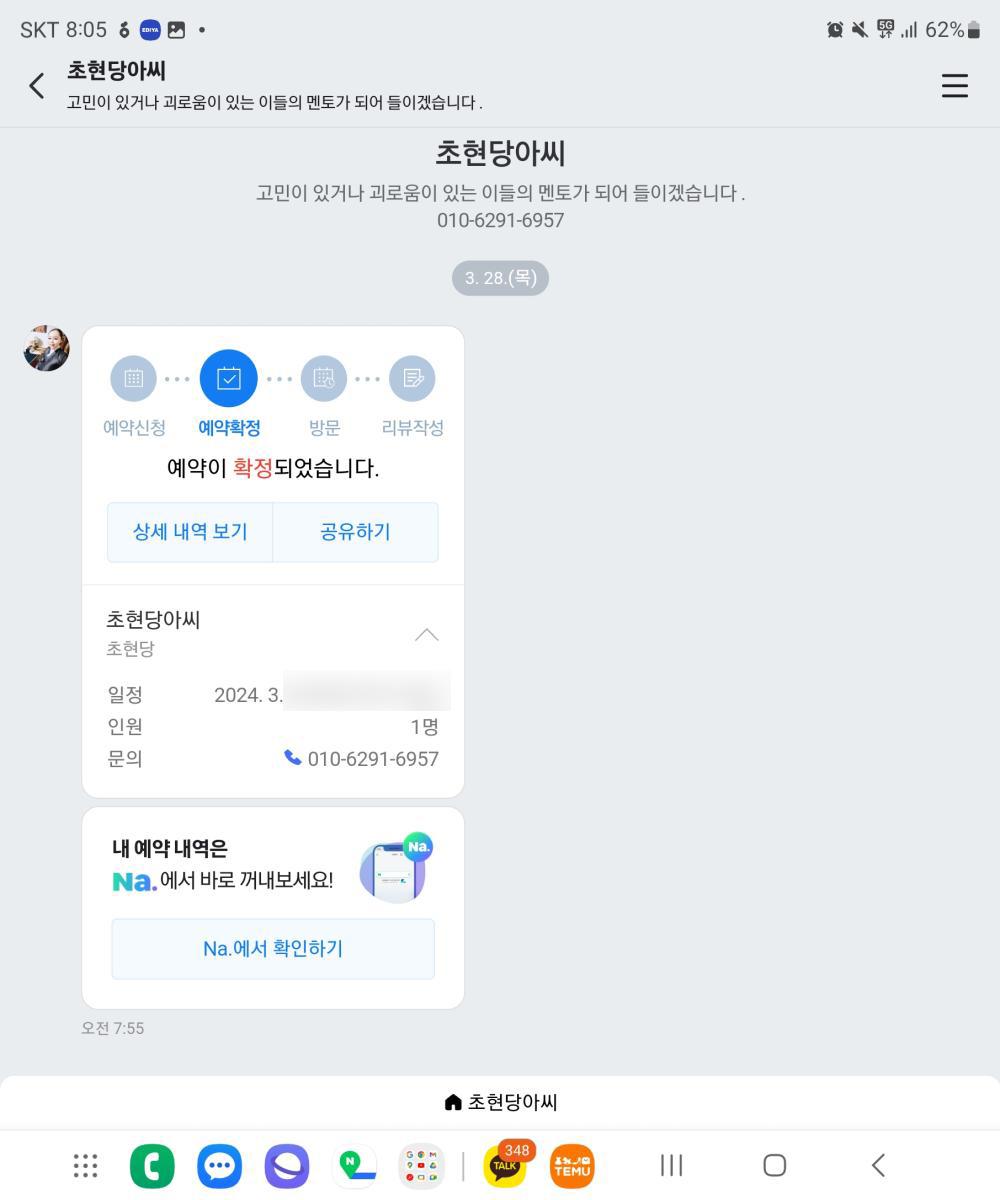
Task: Launch Samsung Internet browser from taskbar
Action: click(287, 1166)
